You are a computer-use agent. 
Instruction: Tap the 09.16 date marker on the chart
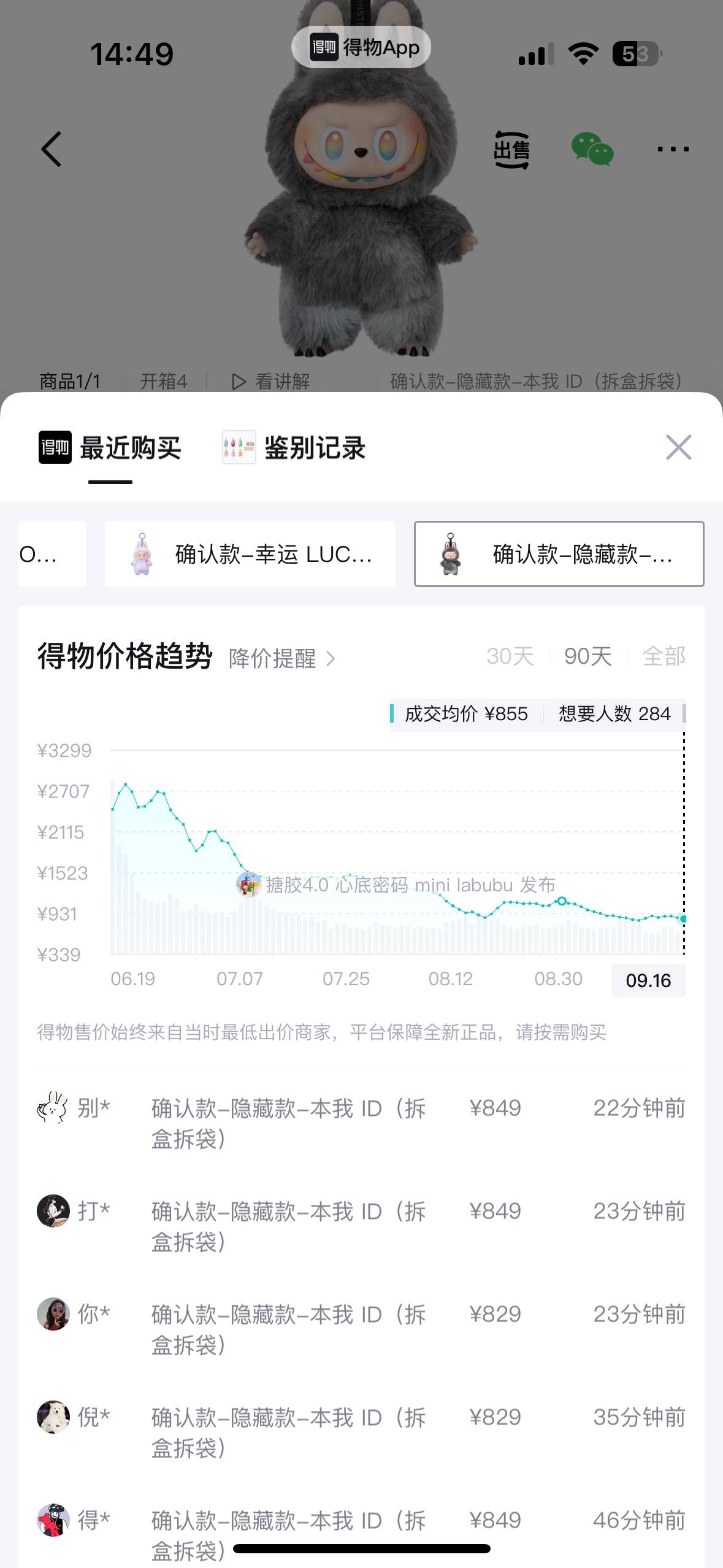[x=648, y=980]
